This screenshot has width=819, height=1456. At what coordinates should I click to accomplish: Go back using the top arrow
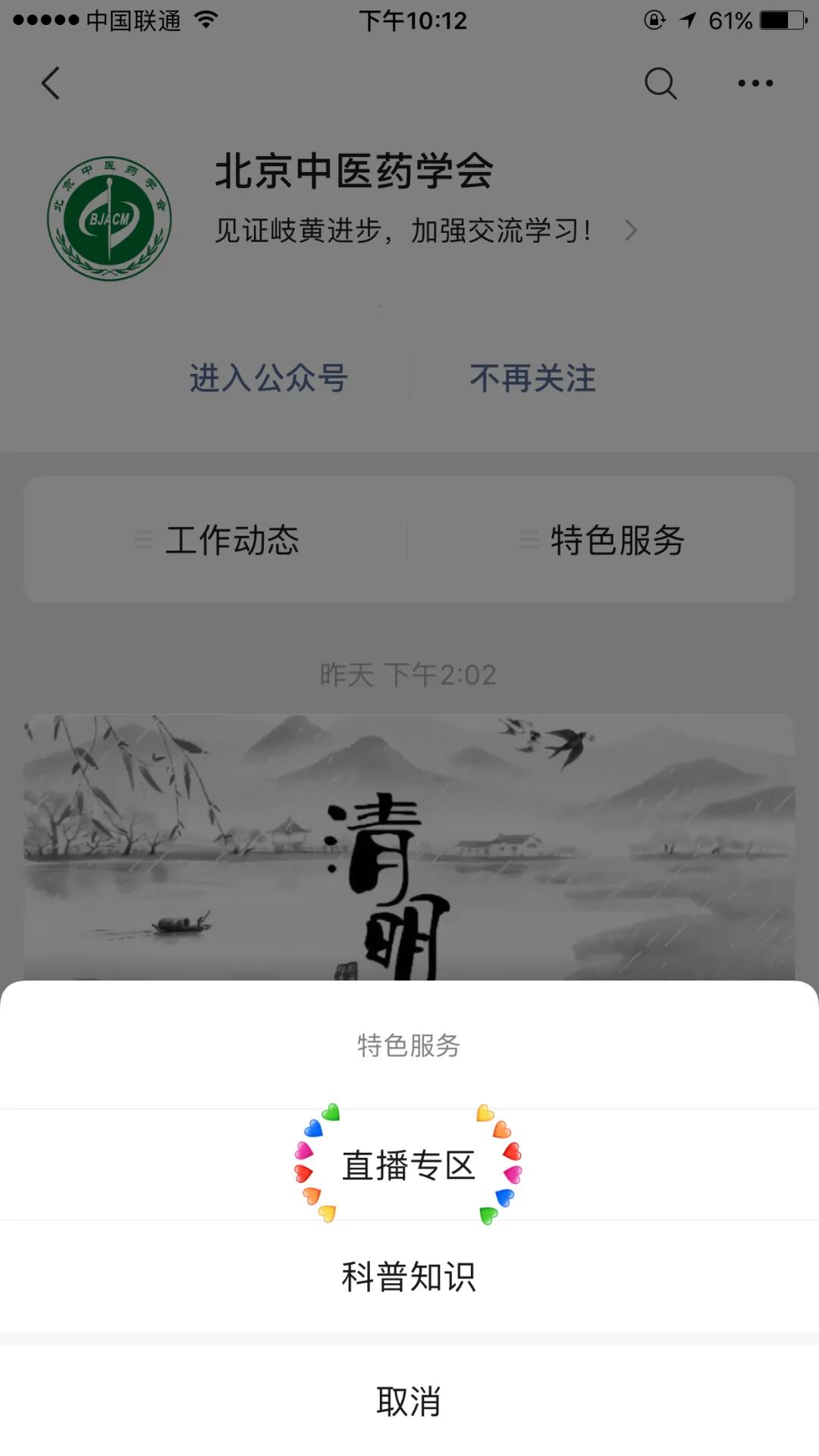coord(51,83)
